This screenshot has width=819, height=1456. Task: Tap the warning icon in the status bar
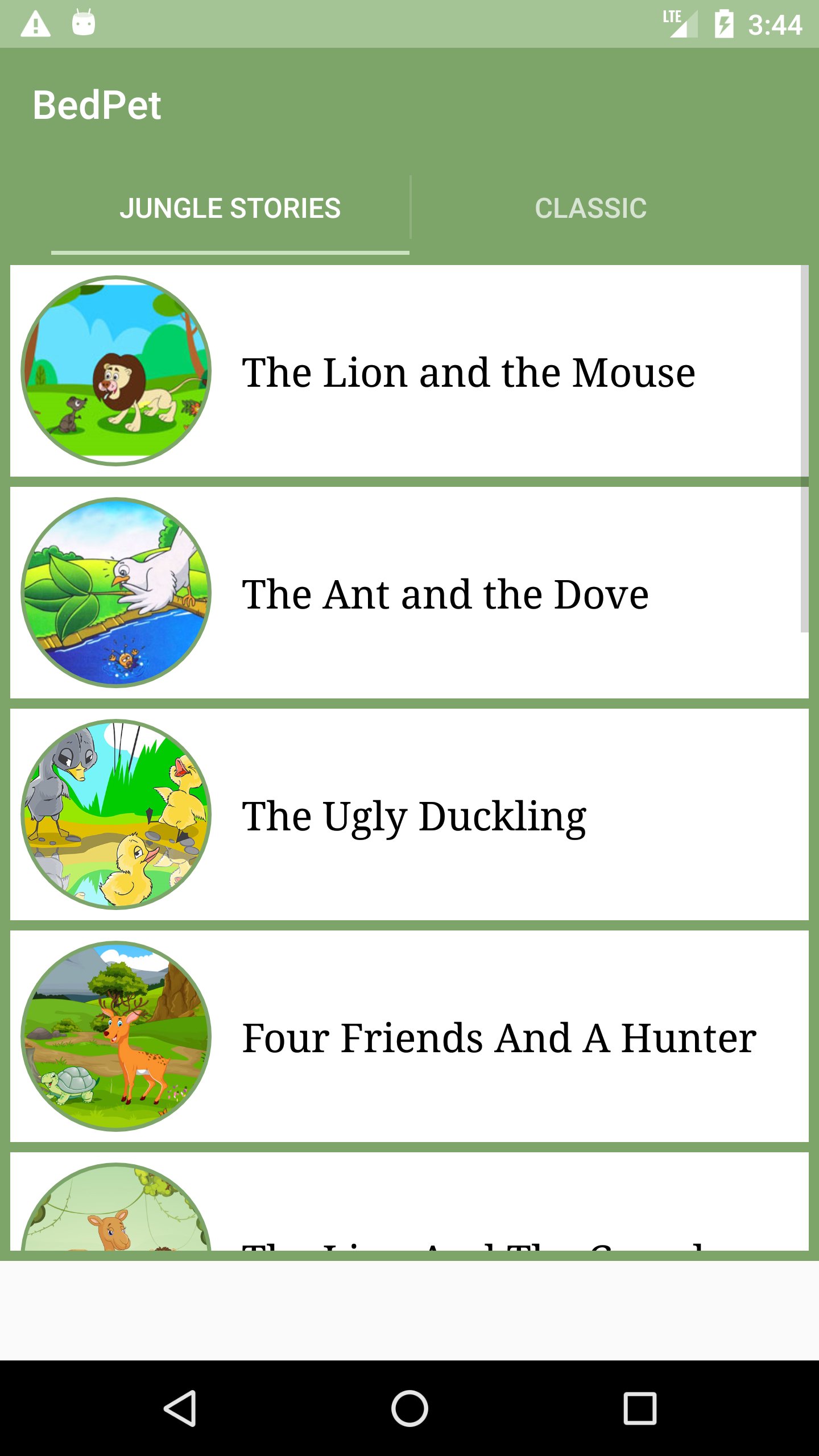(35, 24)
